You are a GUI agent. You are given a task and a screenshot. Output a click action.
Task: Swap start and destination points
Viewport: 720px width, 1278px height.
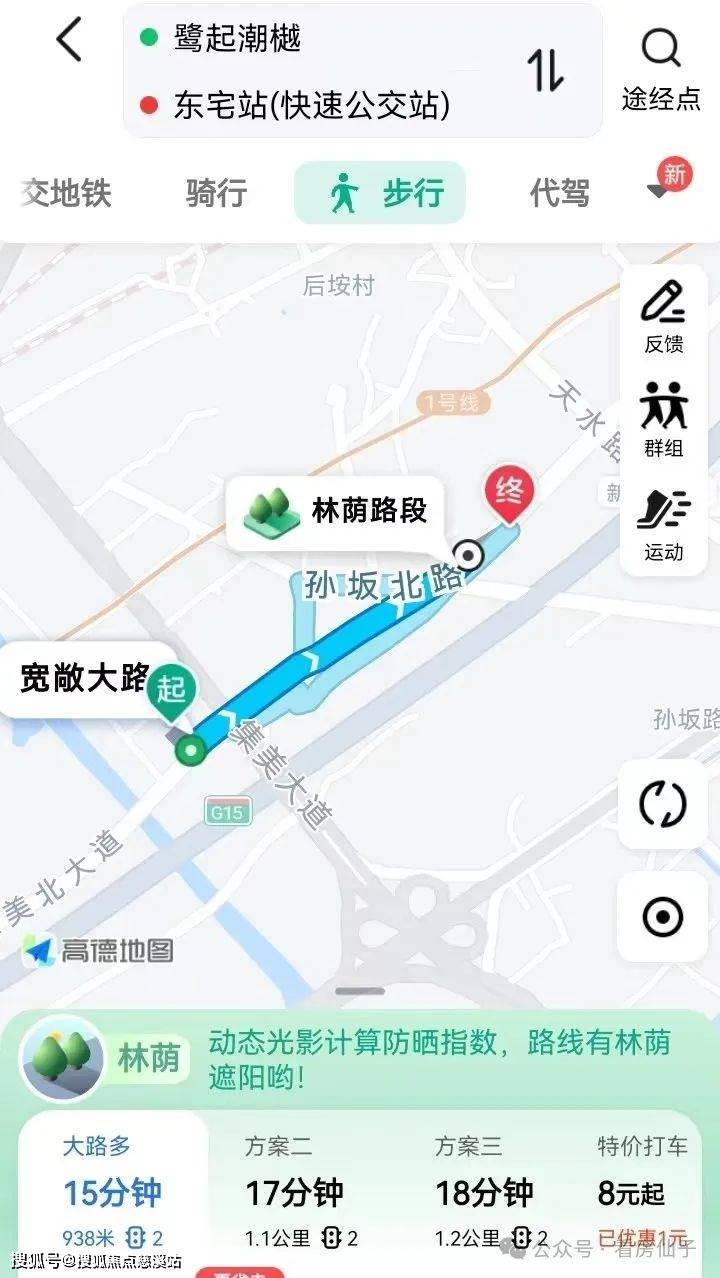coord(545,70)
